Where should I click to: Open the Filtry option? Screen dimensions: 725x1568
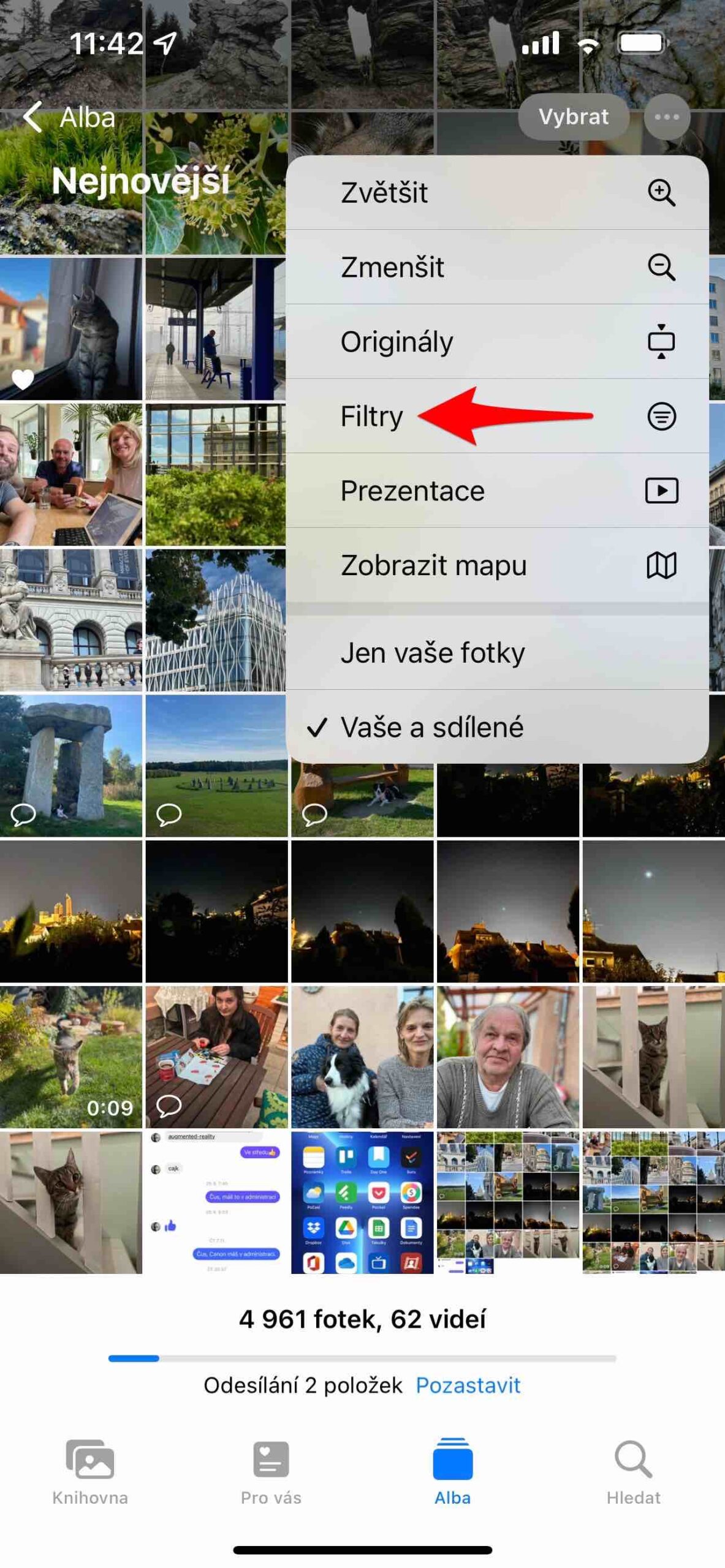[x=496, y=416]
